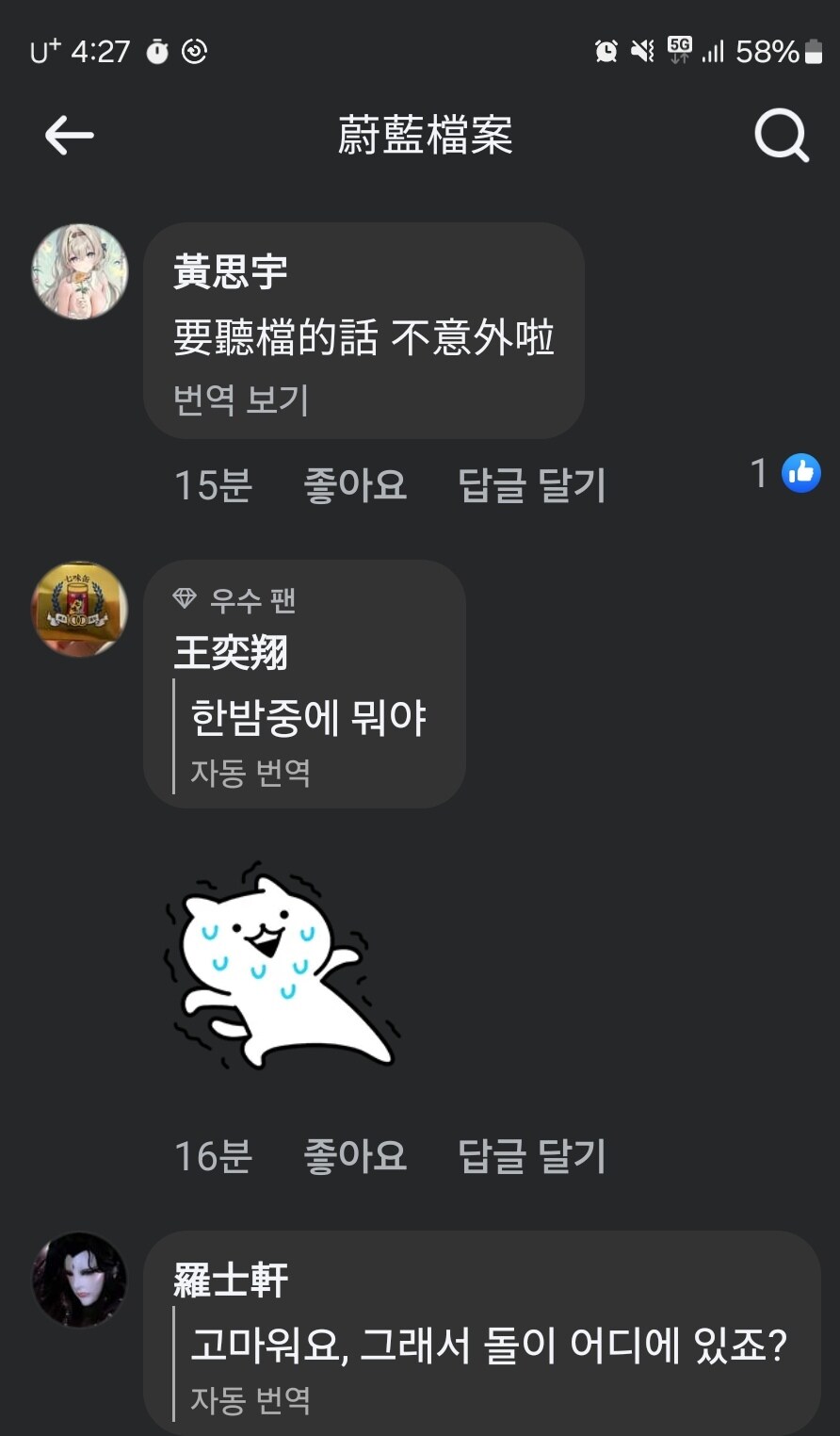This screenshot has width=840, height=1436.
Task: Tap 번역 보기 under 黃思宇's comment
Action: tap(241, 400)
